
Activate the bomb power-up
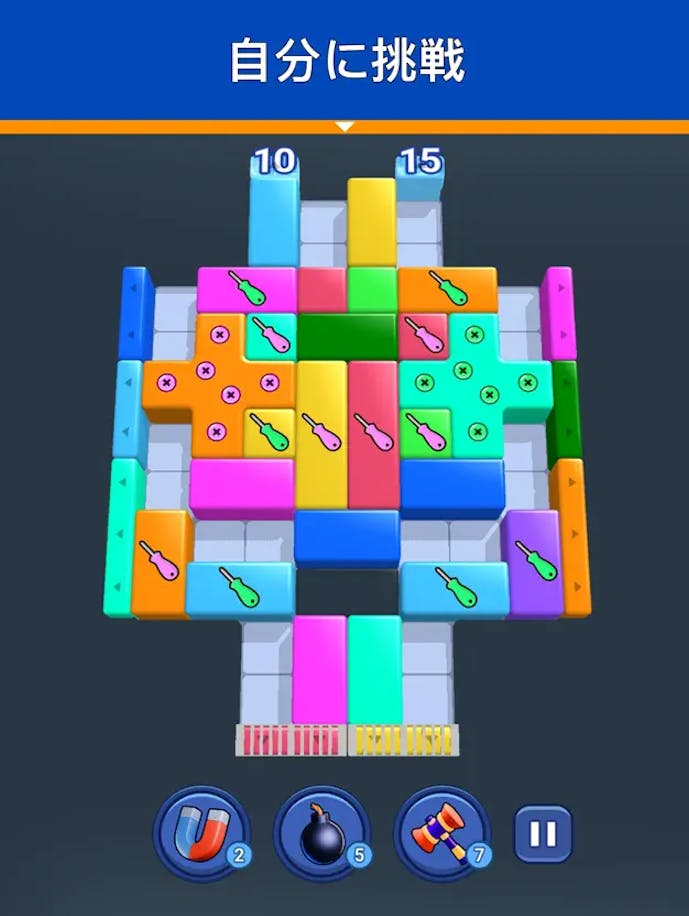point(321,832)
